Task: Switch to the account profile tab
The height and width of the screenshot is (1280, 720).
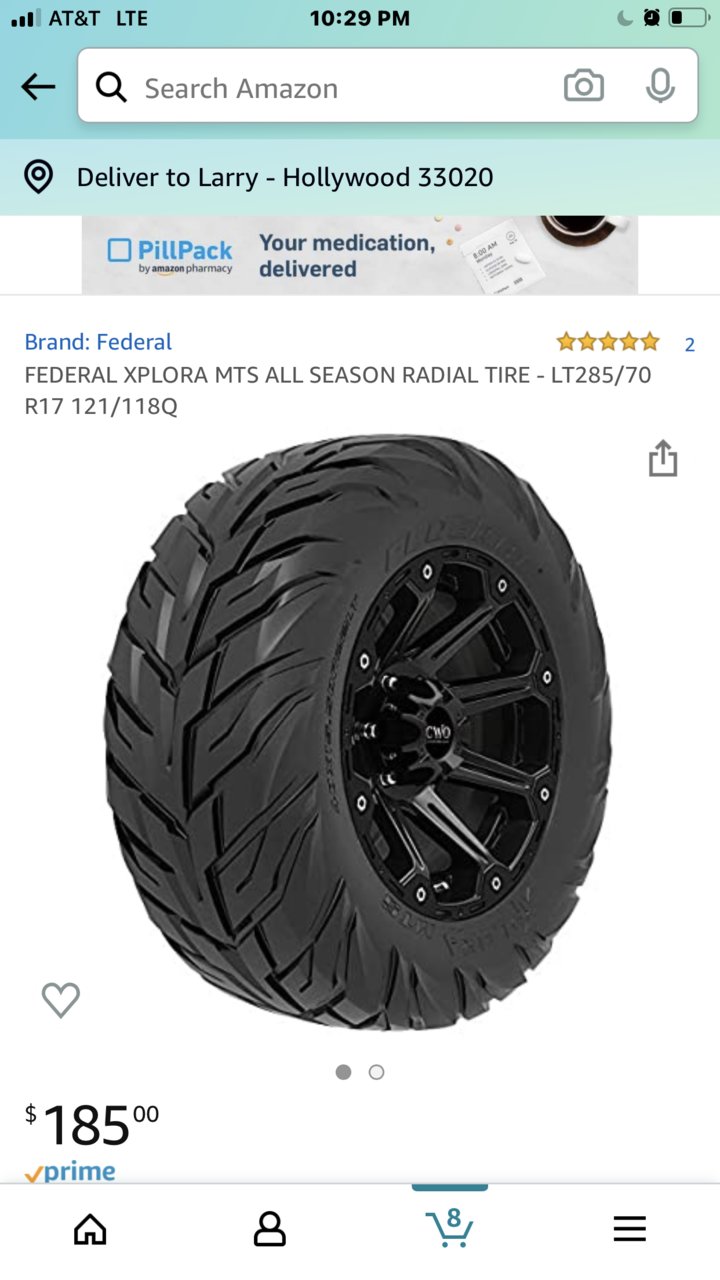Action: coord(270,1229)
